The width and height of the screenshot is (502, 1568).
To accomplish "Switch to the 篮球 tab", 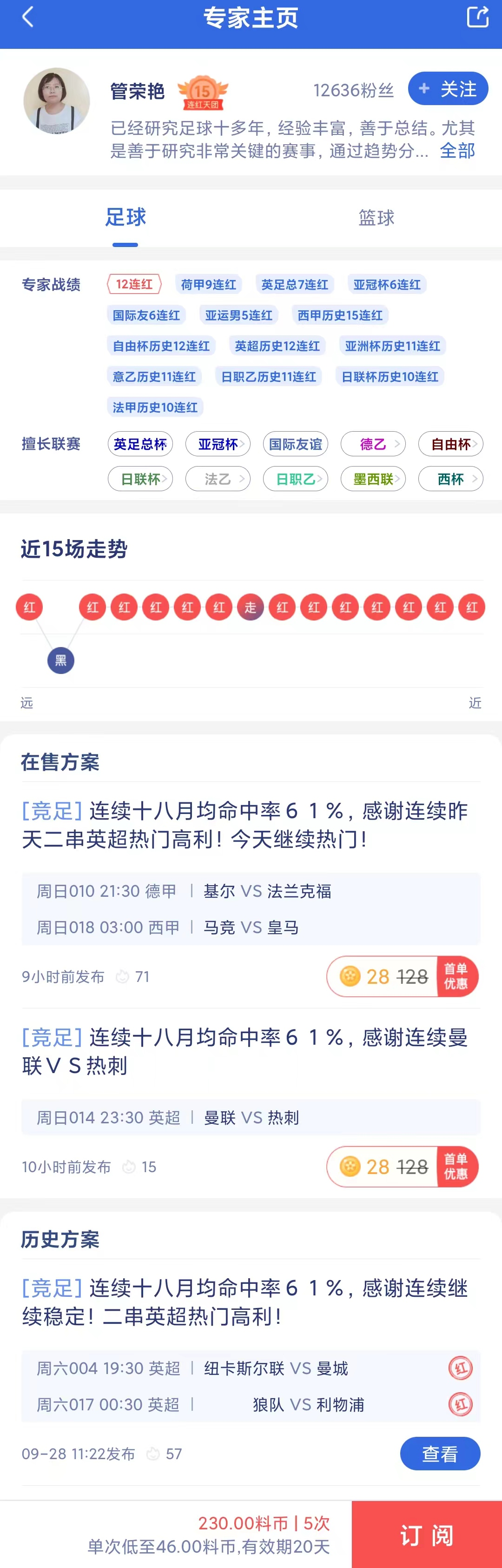I will (376, 217).
